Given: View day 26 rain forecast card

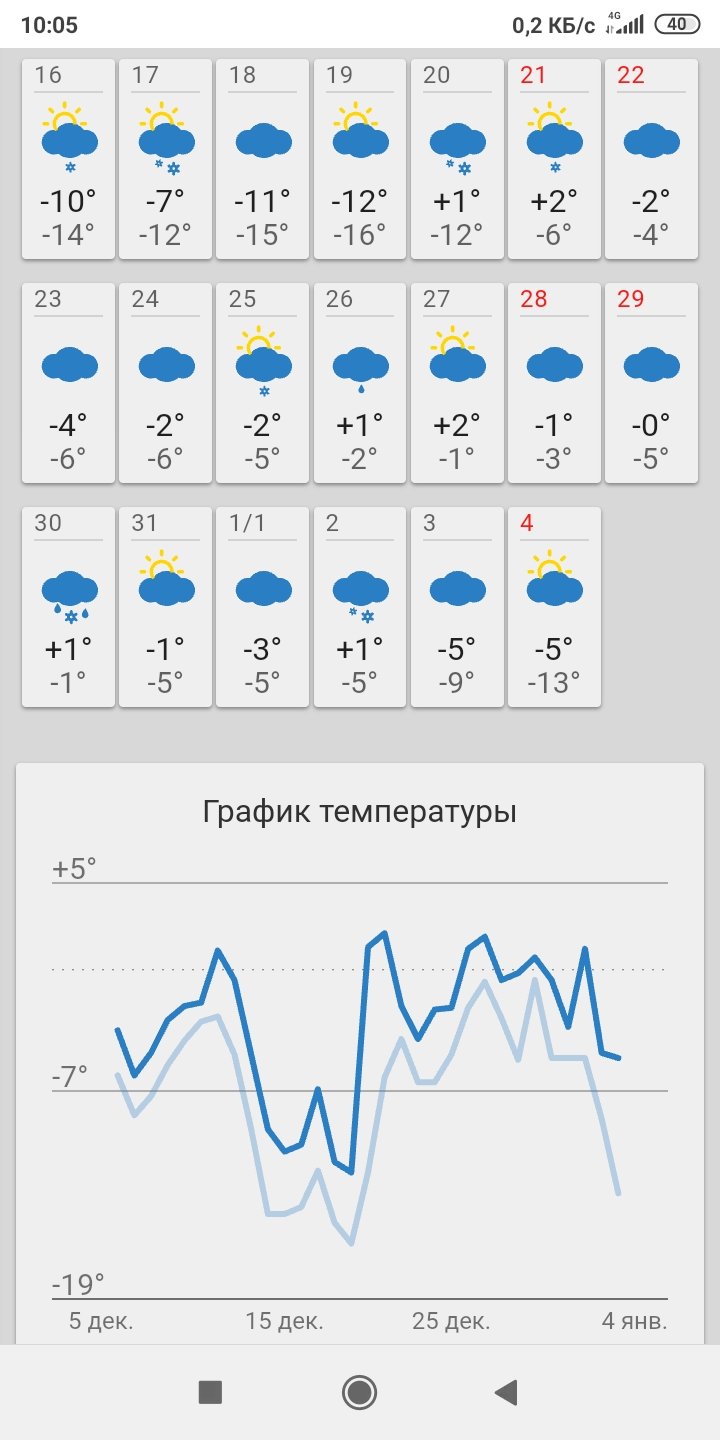Looking at the screenshot, I should pos(360,382).
